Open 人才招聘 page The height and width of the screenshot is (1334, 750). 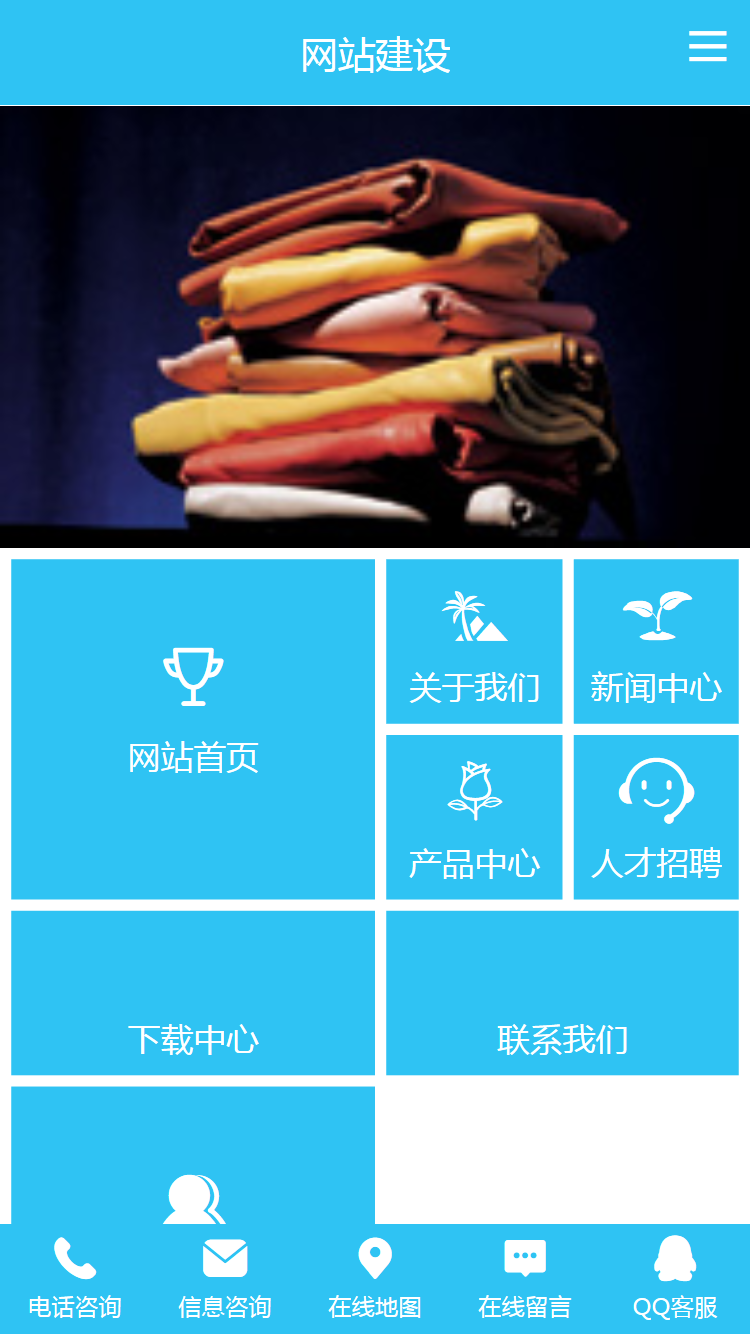(x=656, y=817)
